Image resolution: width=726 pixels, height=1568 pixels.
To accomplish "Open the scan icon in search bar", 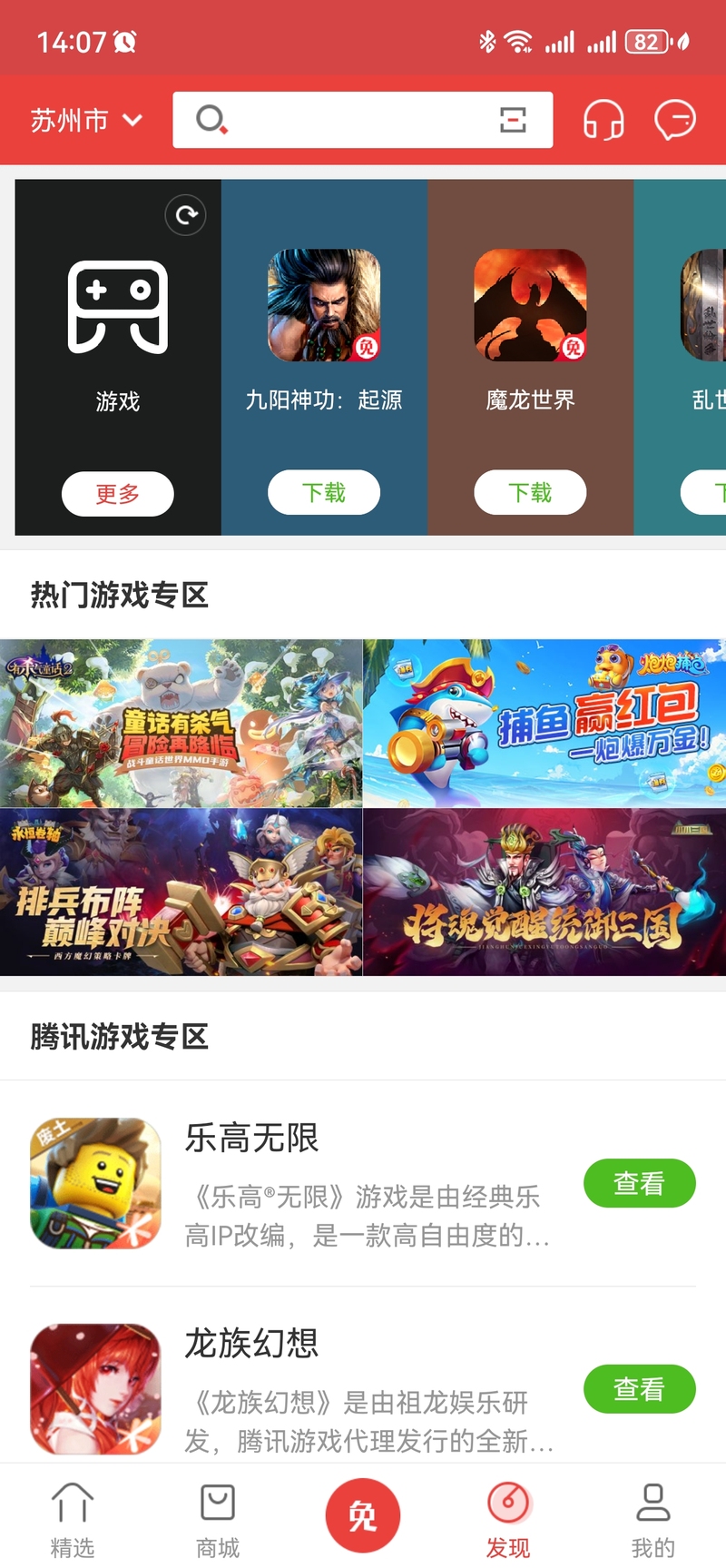I will click(513, 120).
